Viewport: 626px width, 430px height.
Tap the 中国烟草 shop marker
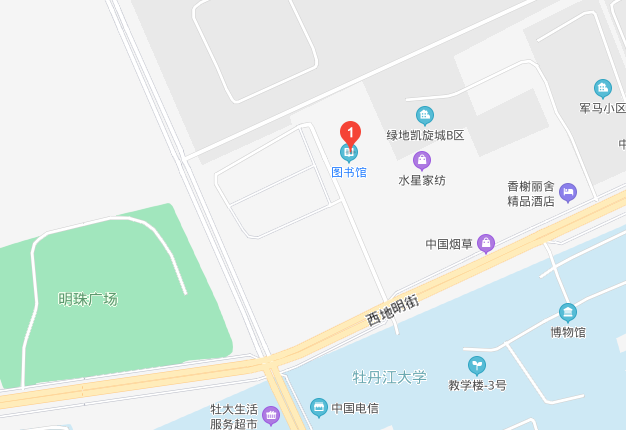(x=486, y=243)
